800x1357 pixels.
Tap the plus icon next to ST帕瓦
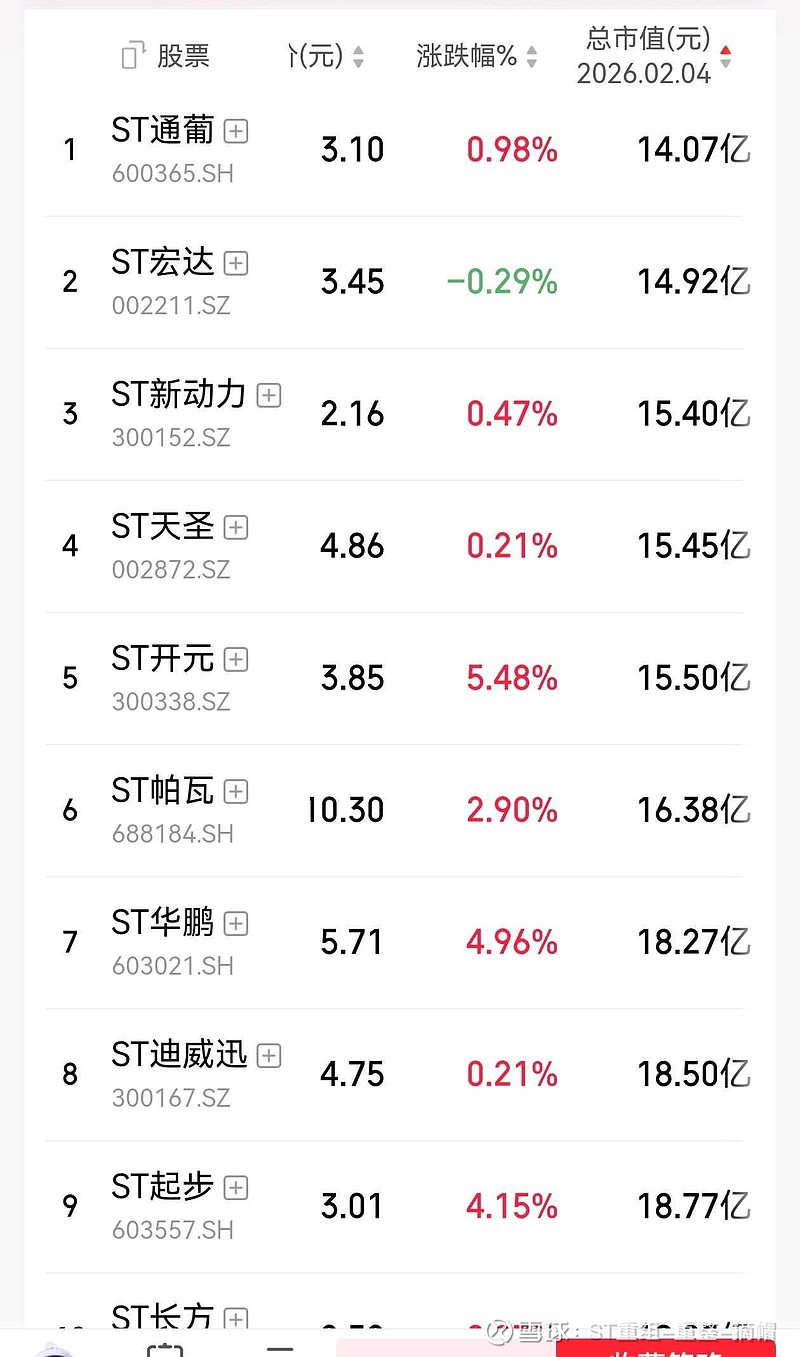(234, 791)
